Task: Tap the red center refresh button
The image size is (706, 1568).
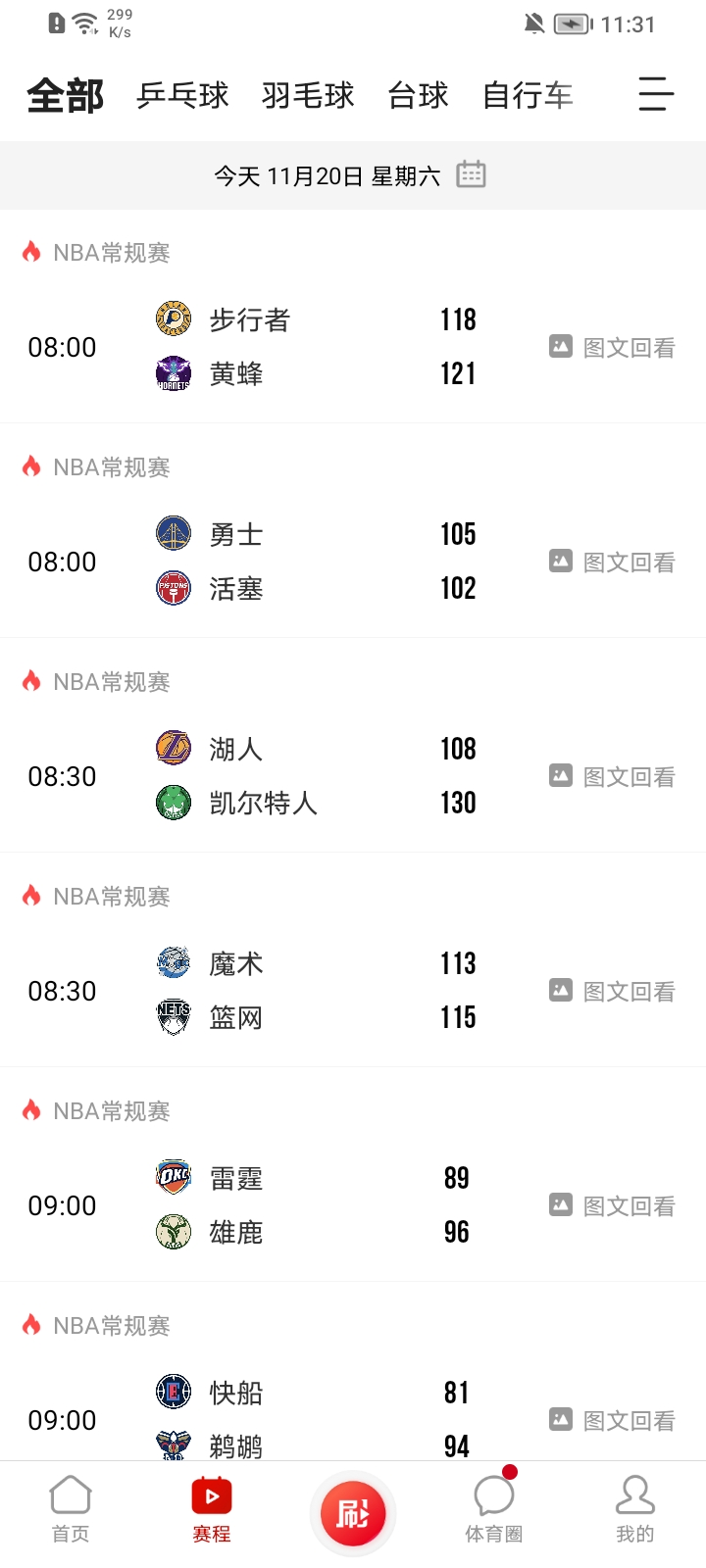Action: point(353,1513)
